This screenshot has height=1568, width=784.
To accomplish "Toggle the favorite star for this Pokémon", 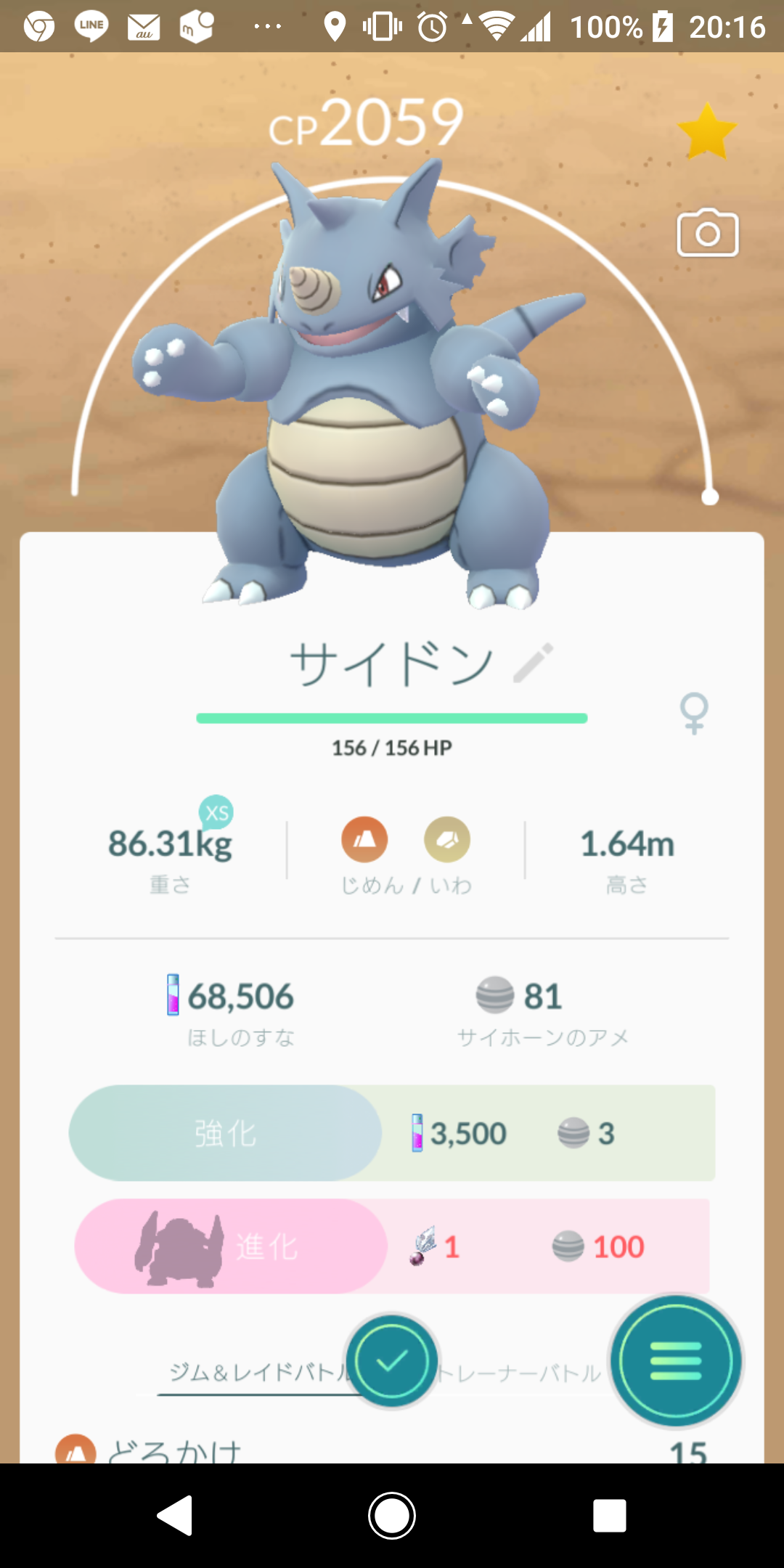I will (706, 132).
